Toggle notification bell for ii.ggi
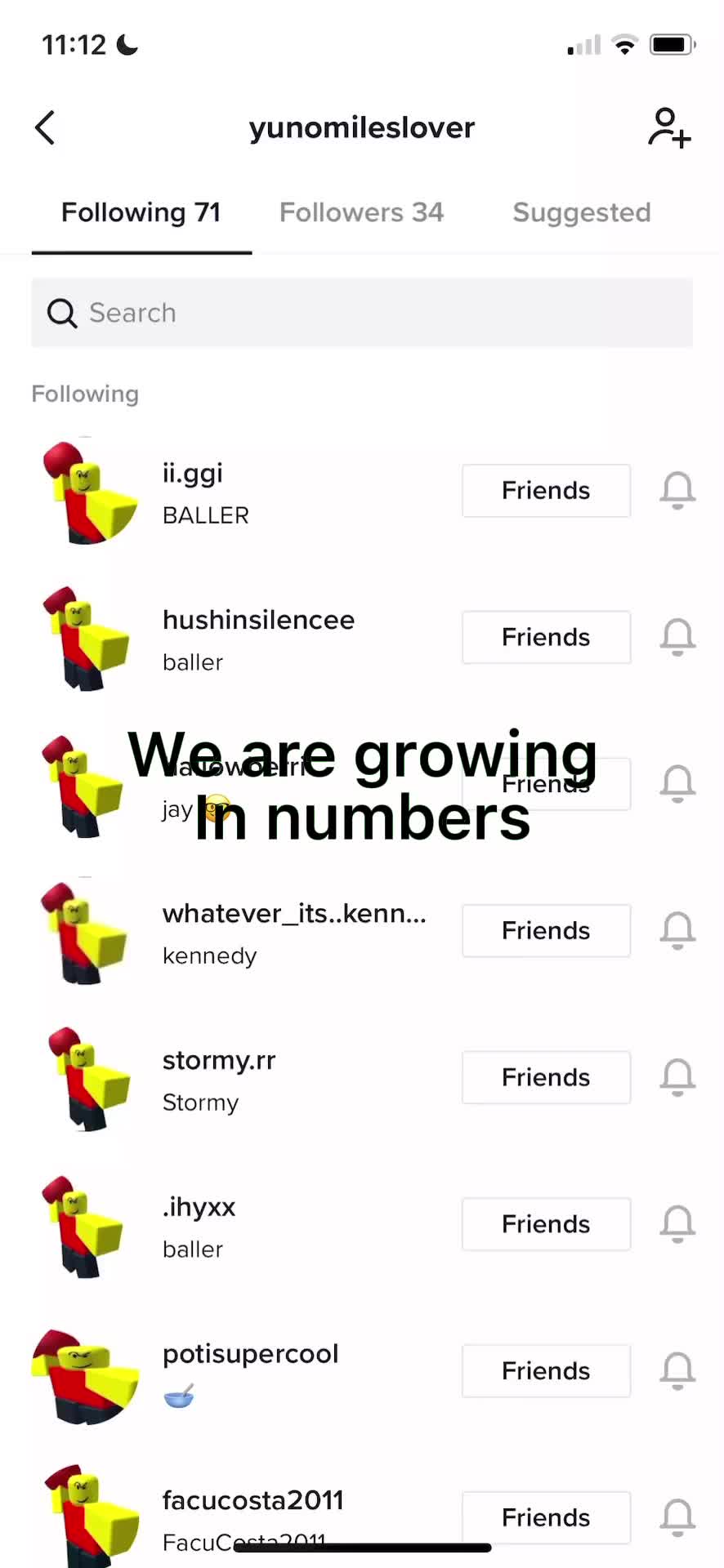Screen dimensions: 724x1568 pos(677,491)
